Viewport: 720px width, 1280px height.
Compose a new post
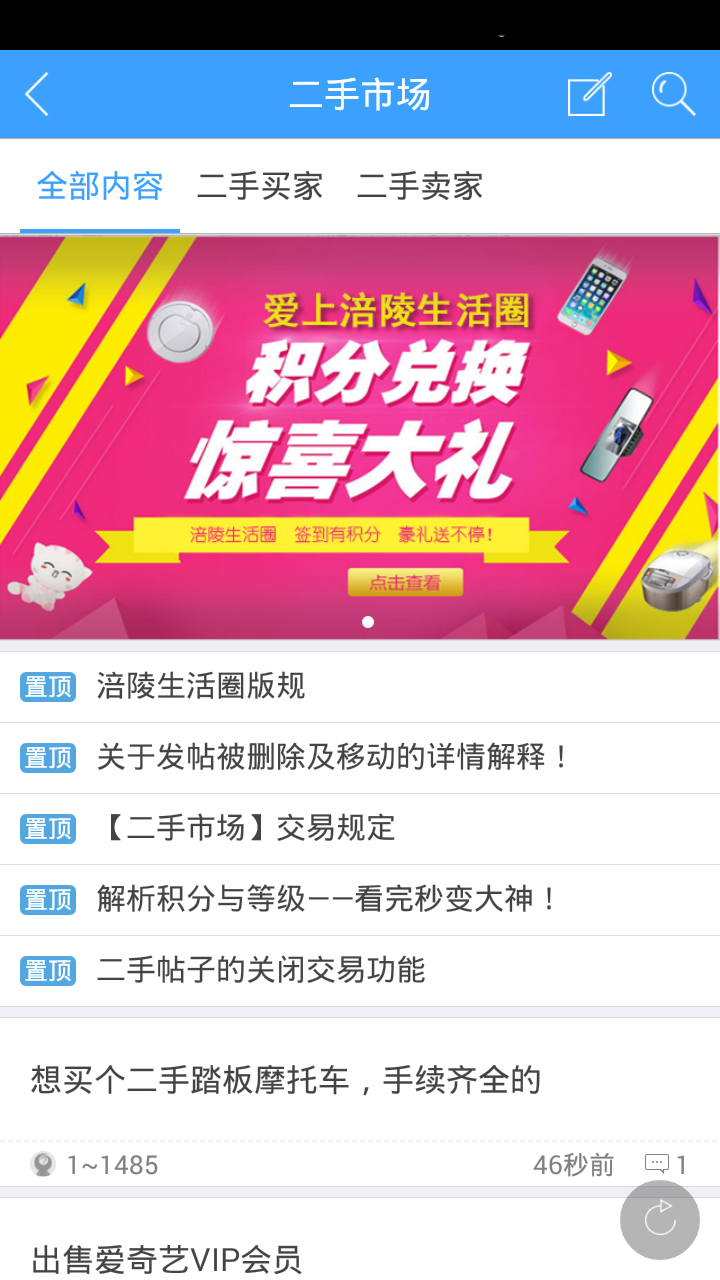pyautogui.click(x=588, y=95)
